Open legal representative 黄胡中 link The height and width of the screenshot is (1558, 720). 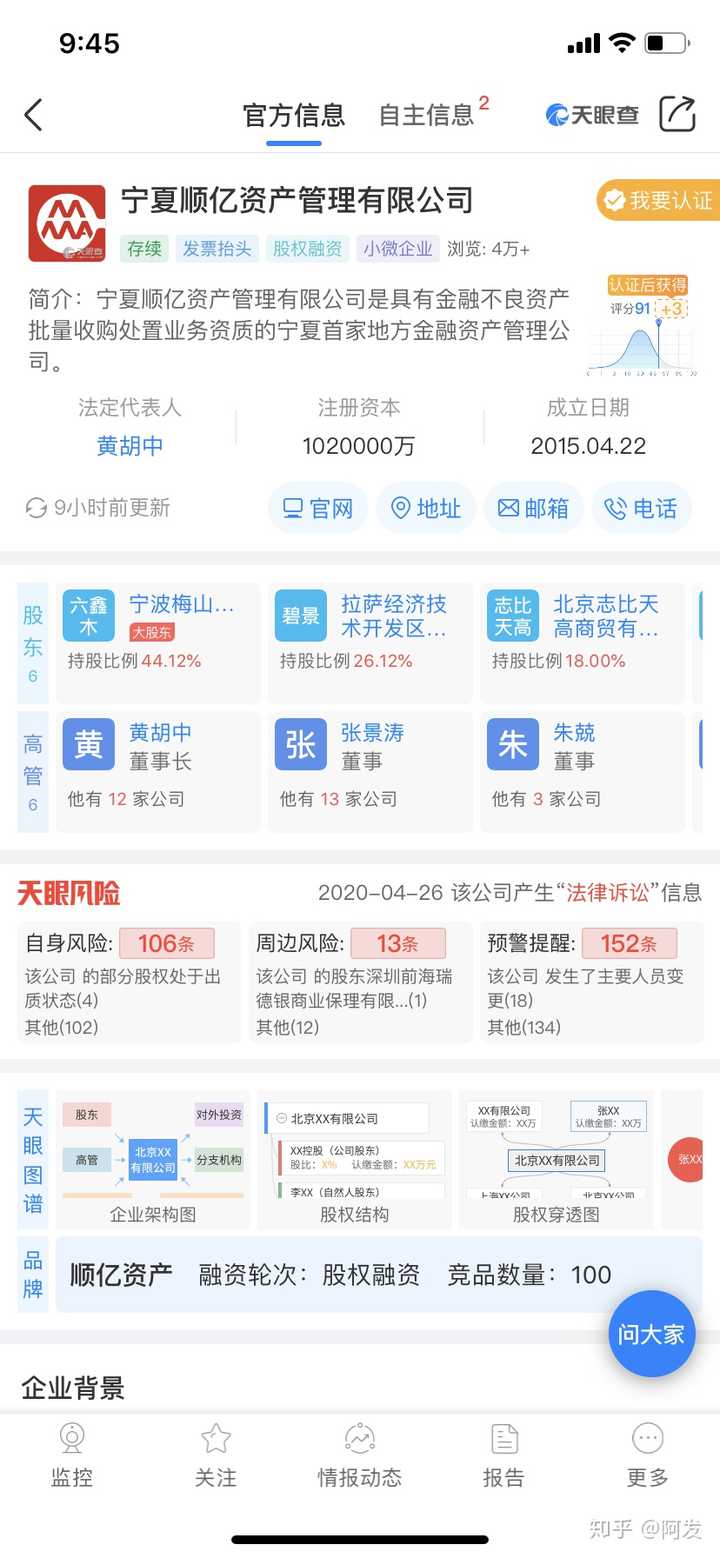[130, 446]
